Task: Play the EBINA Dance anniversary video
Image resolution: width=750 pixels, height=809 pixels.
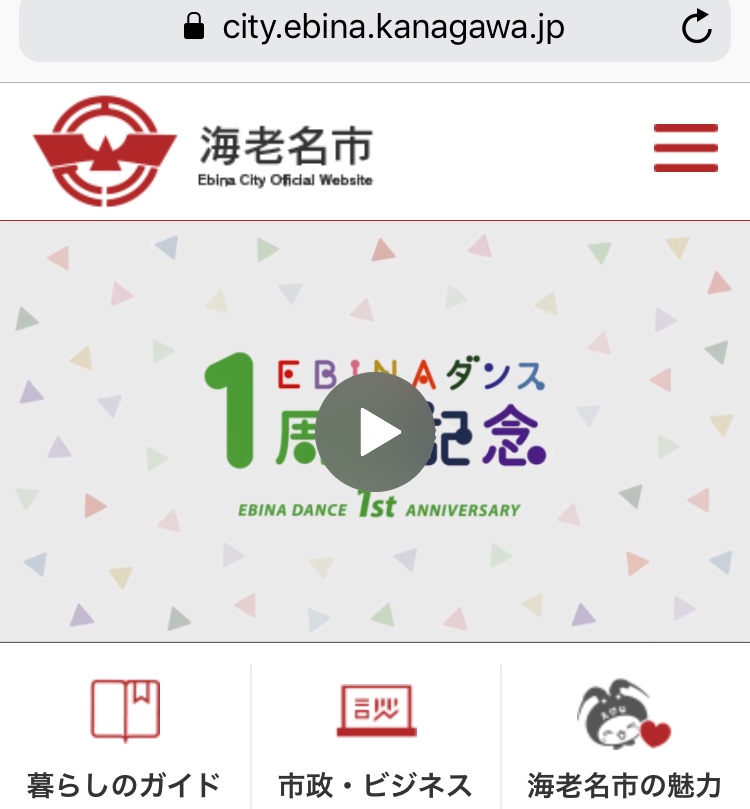Action: (x=376, y=433)
